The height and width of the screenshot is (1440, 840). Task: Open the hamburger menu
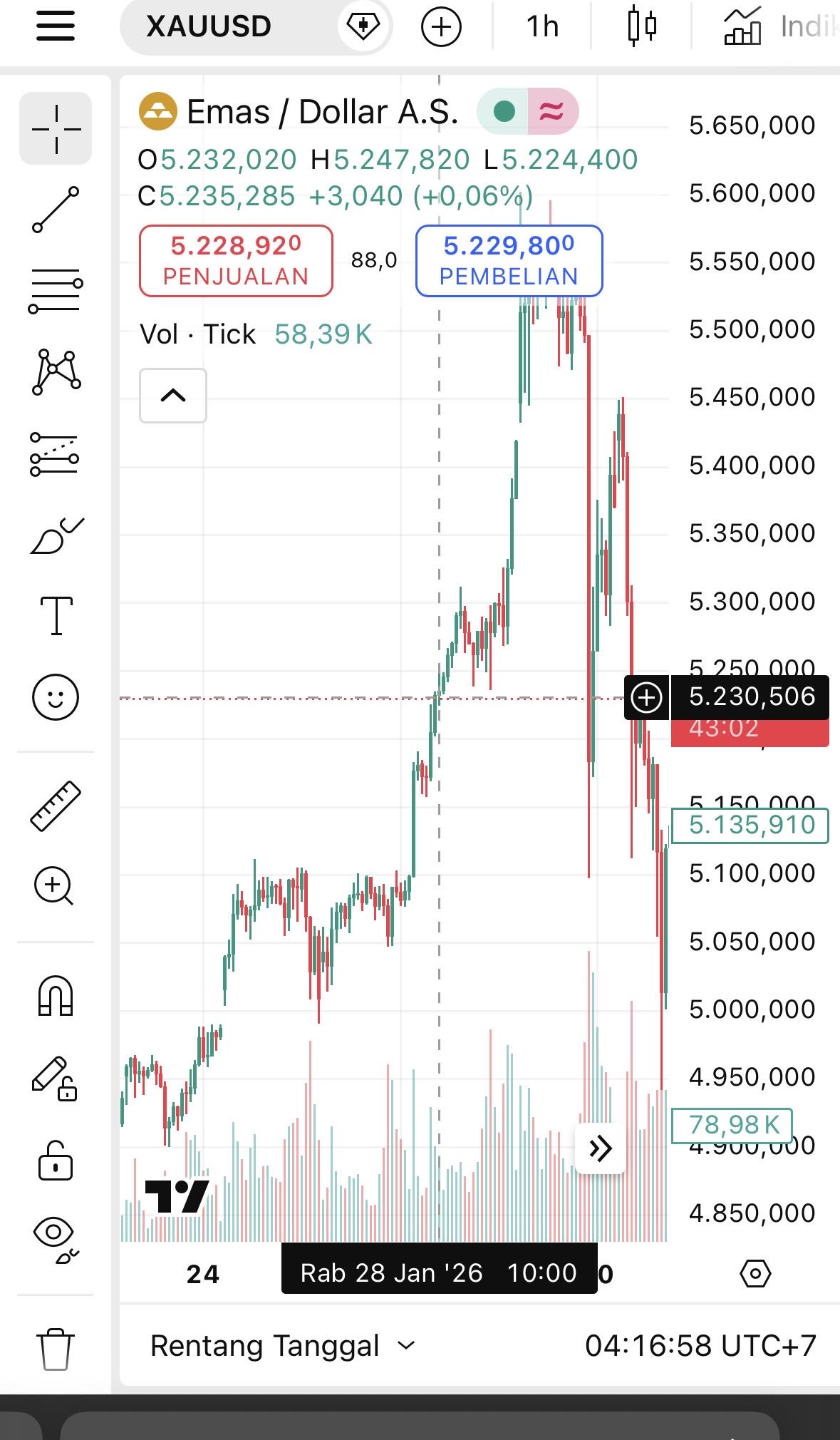[56, 26]
